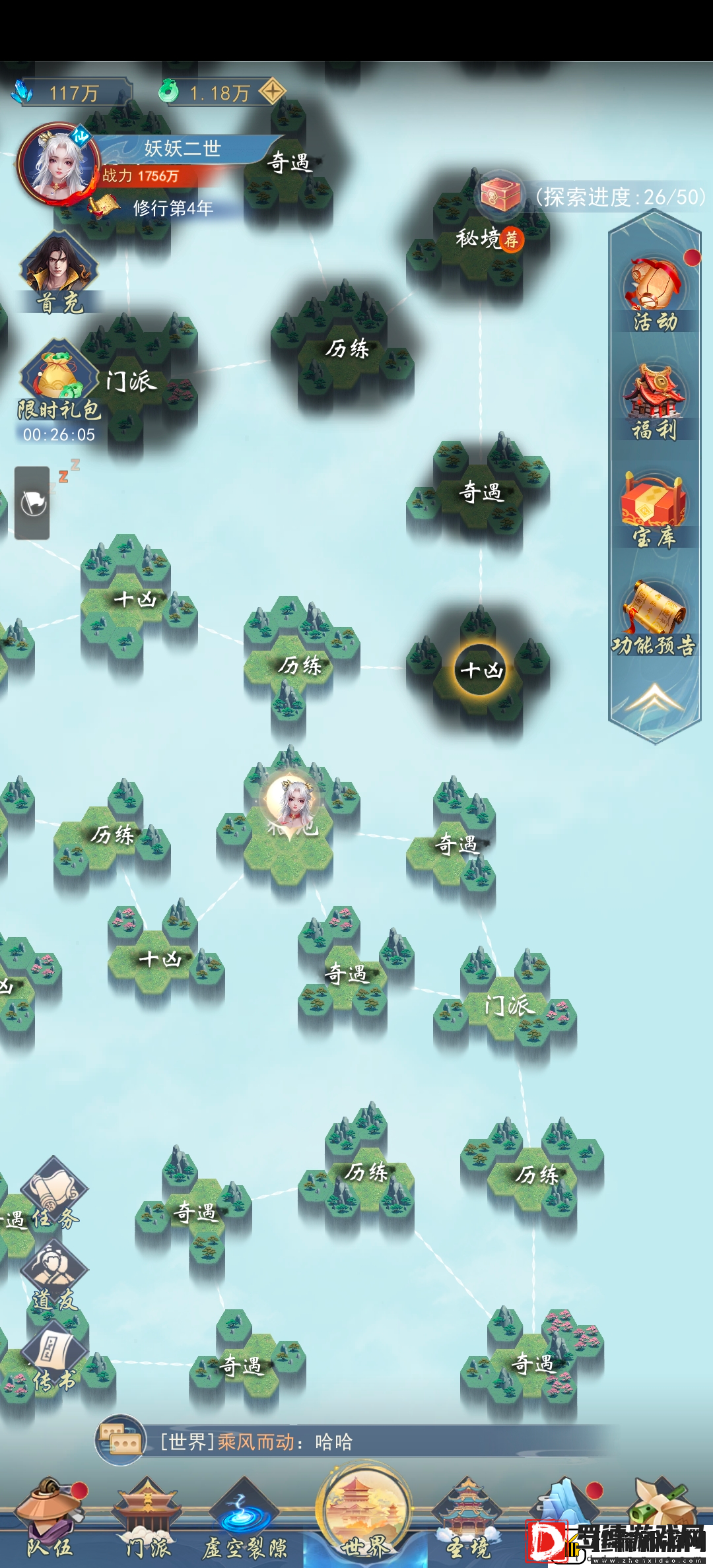Select the highlighted 十凶 node
This screenshot has height=1568, width=713.
tap(481, 670)
